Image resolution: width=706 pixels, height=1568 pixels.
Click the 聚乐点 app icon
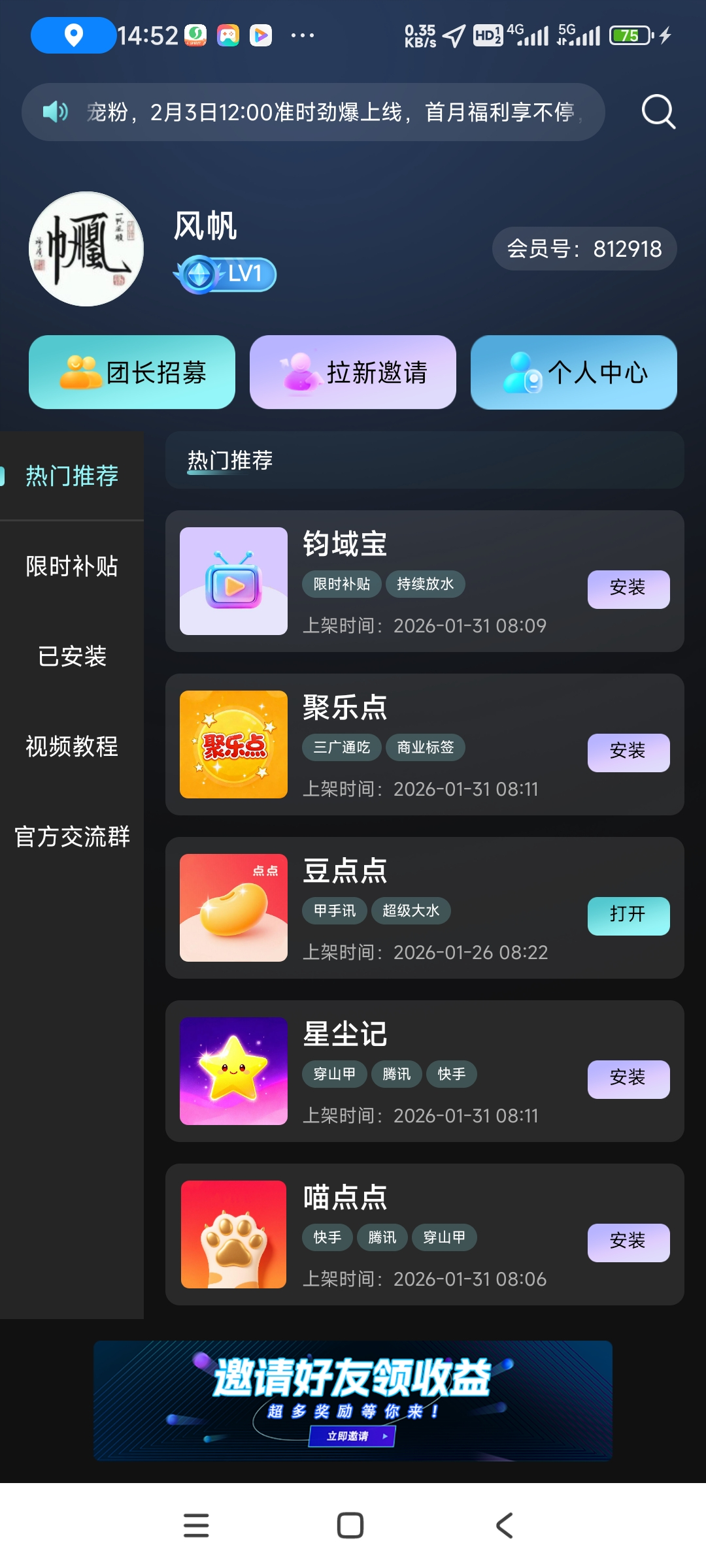(233, 745)
